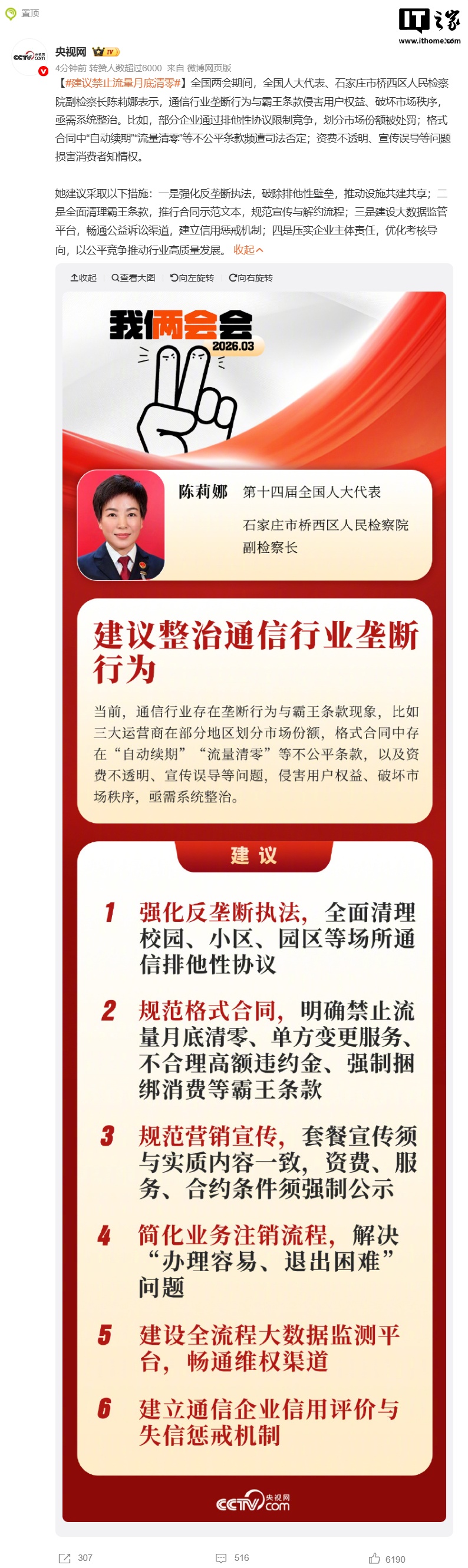Collapse the post text with orange 收起
The height and width of the screenshot is (1568, 468).
(x=248, y=250)
